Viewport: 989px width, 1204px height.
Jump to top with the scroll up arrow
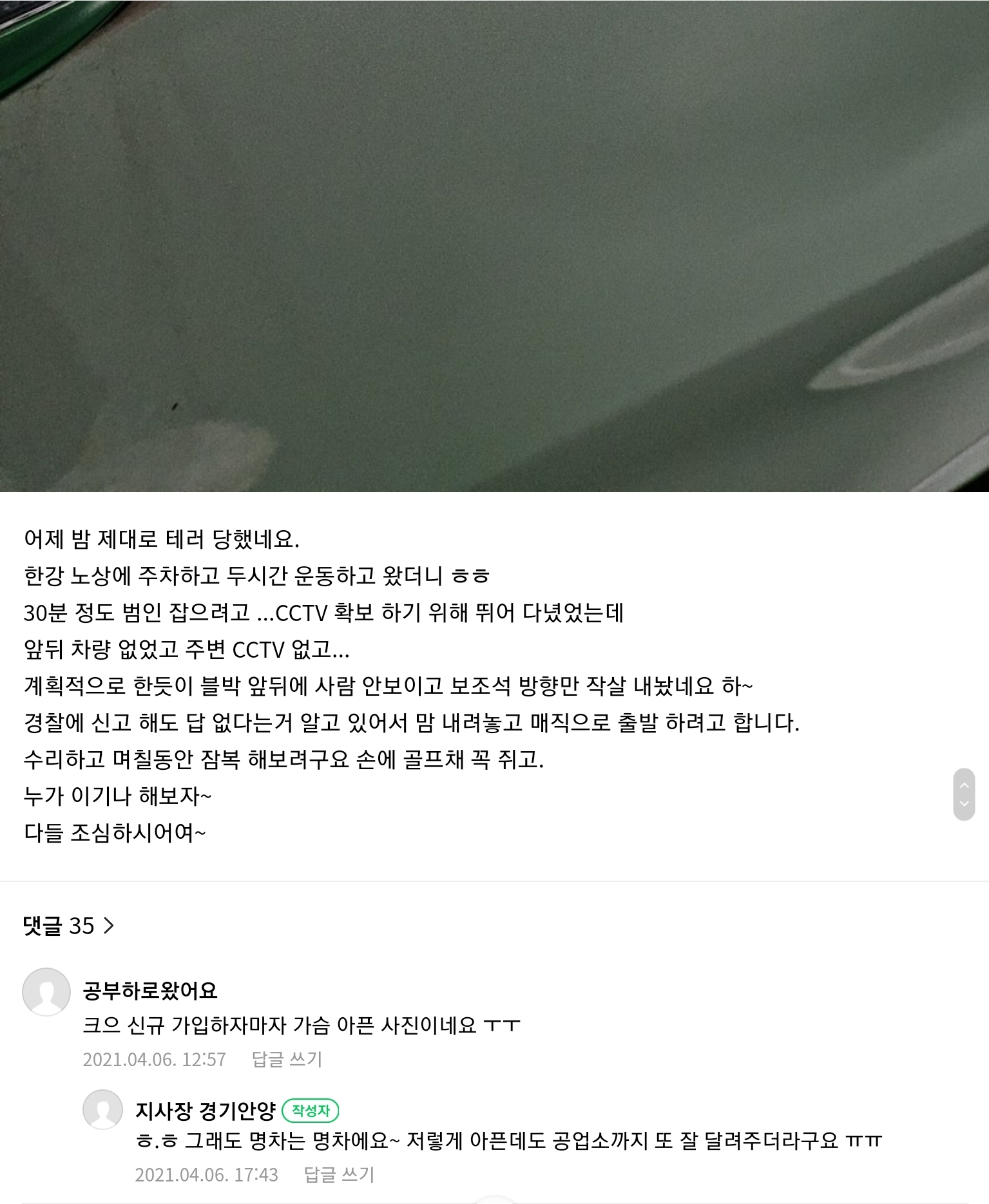[x=964, y=785]
